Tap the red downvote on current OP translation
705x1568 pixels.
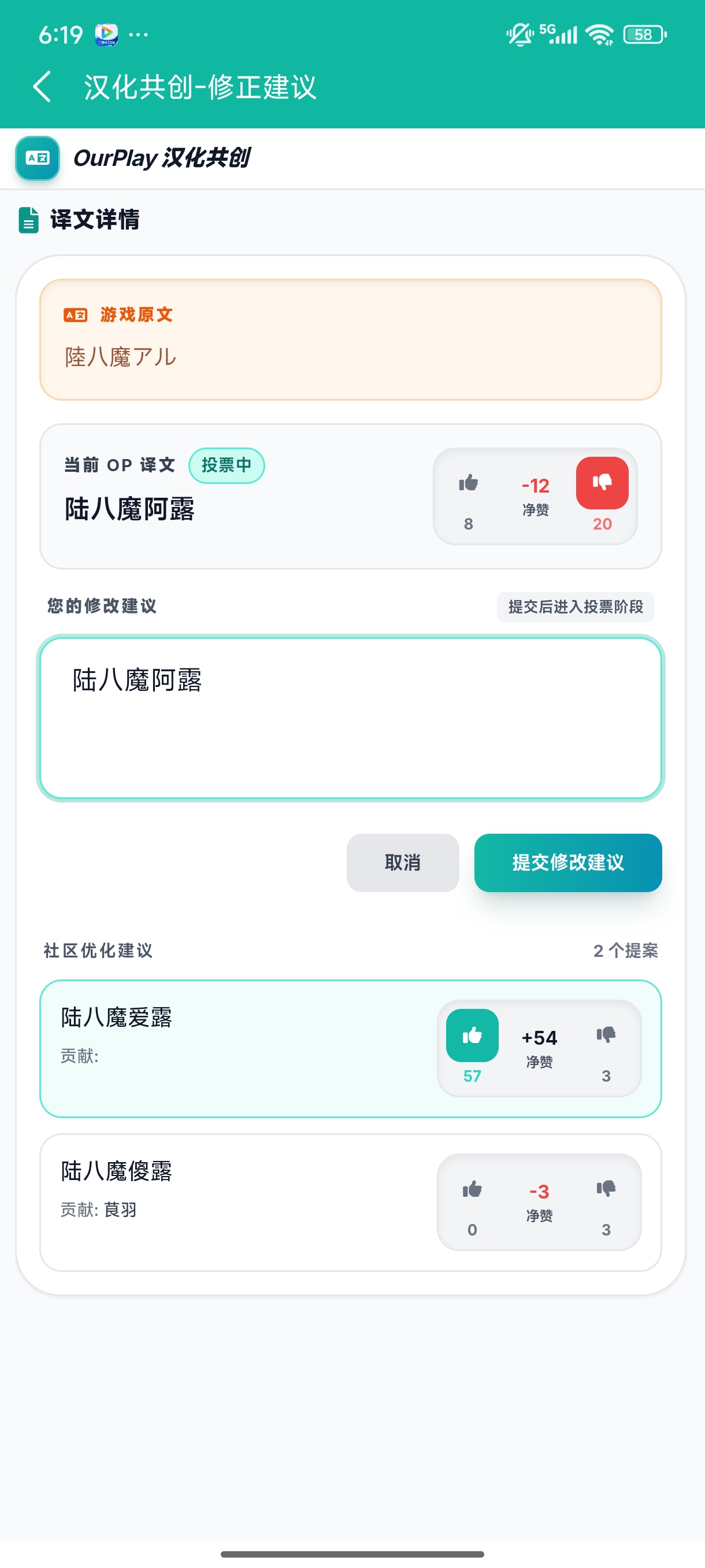602,483
